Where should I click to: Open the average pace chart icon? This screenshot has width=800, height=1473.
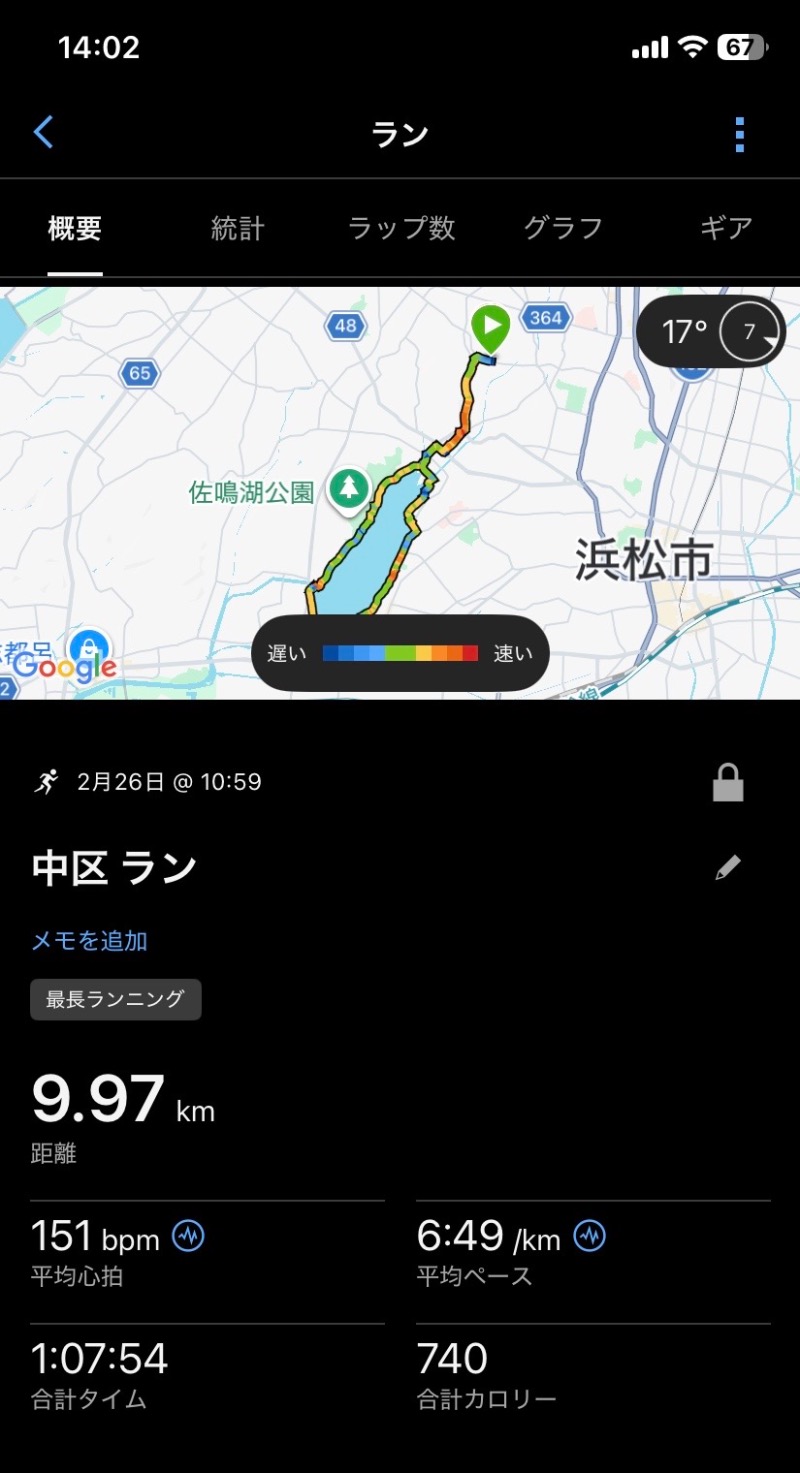590,1237
